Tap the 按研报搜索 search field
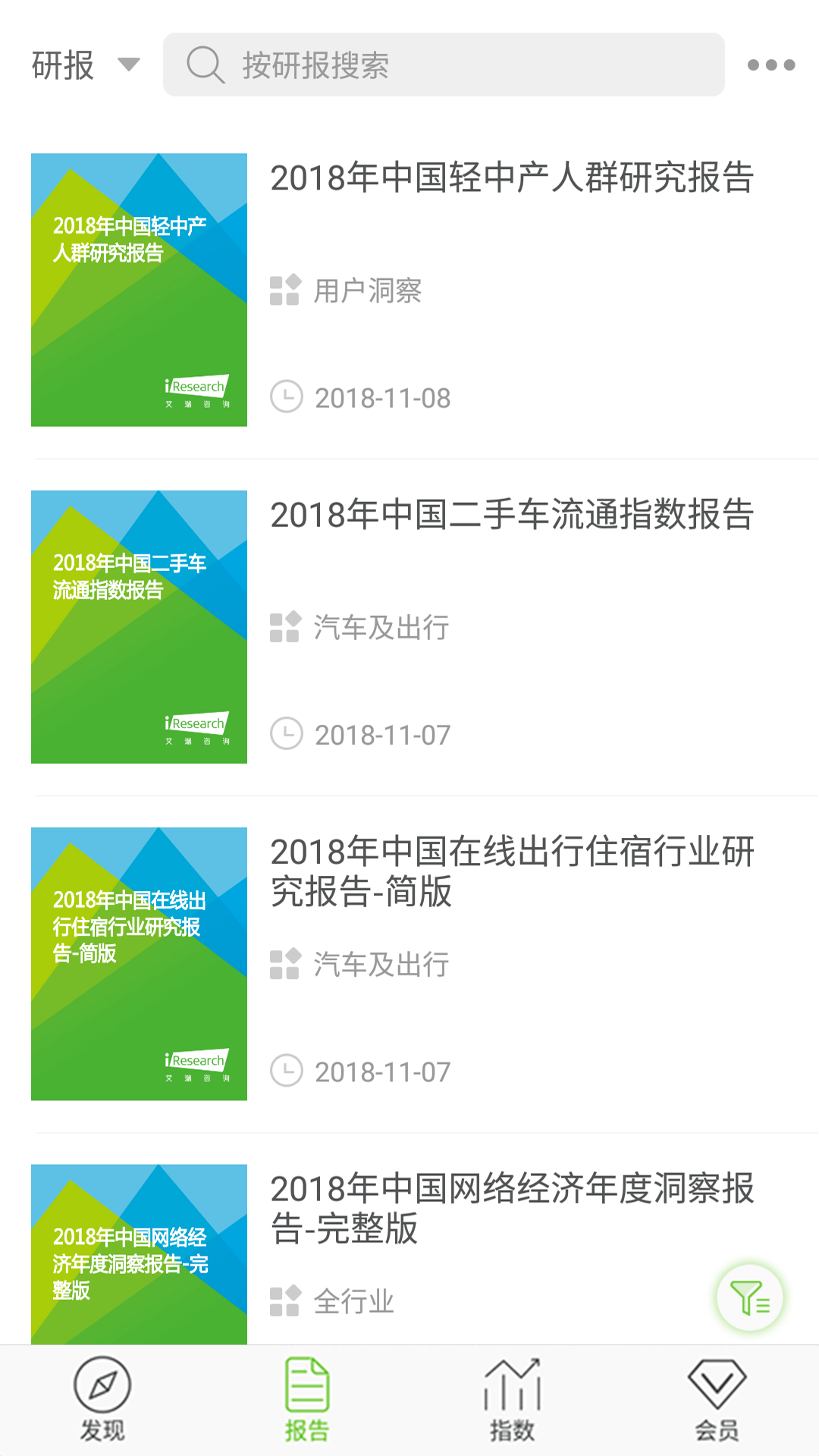819x1456 pixels. coord(444,65)
